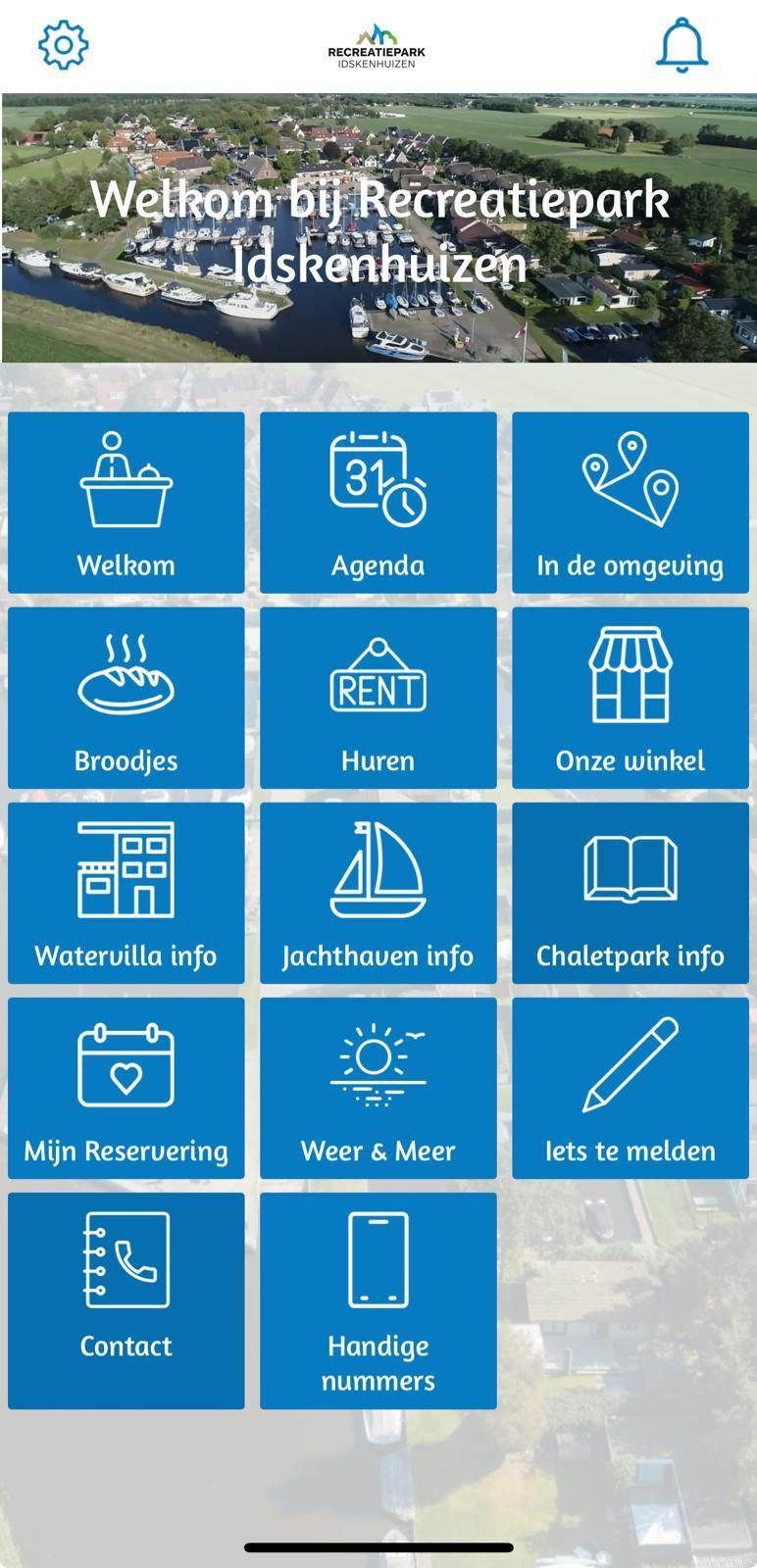Go to Mijn Reservering
The width and height of the screenshot is (757, 1568).
point(126,1087)
